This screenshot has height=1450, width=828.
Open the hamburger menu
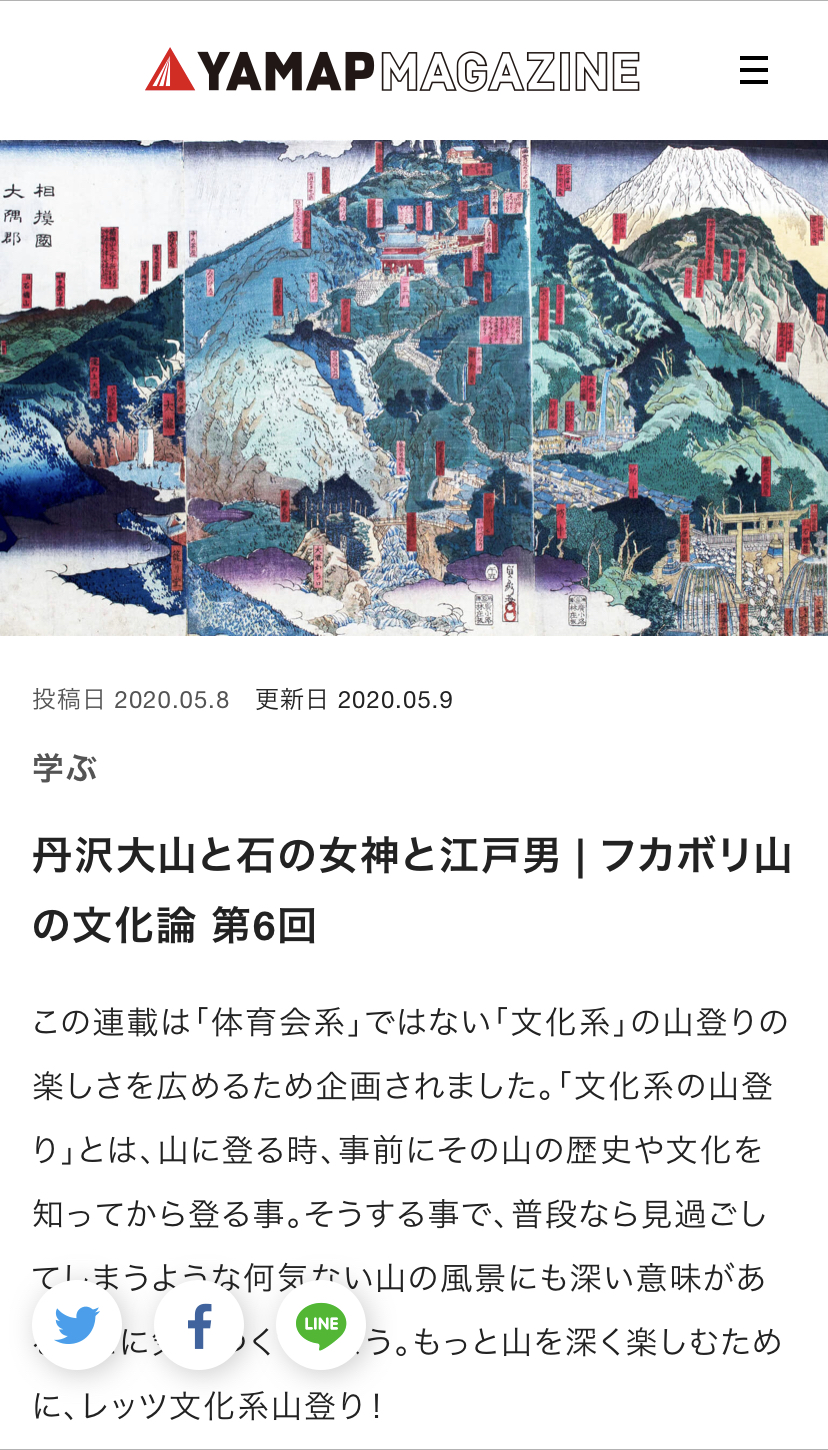753,70
